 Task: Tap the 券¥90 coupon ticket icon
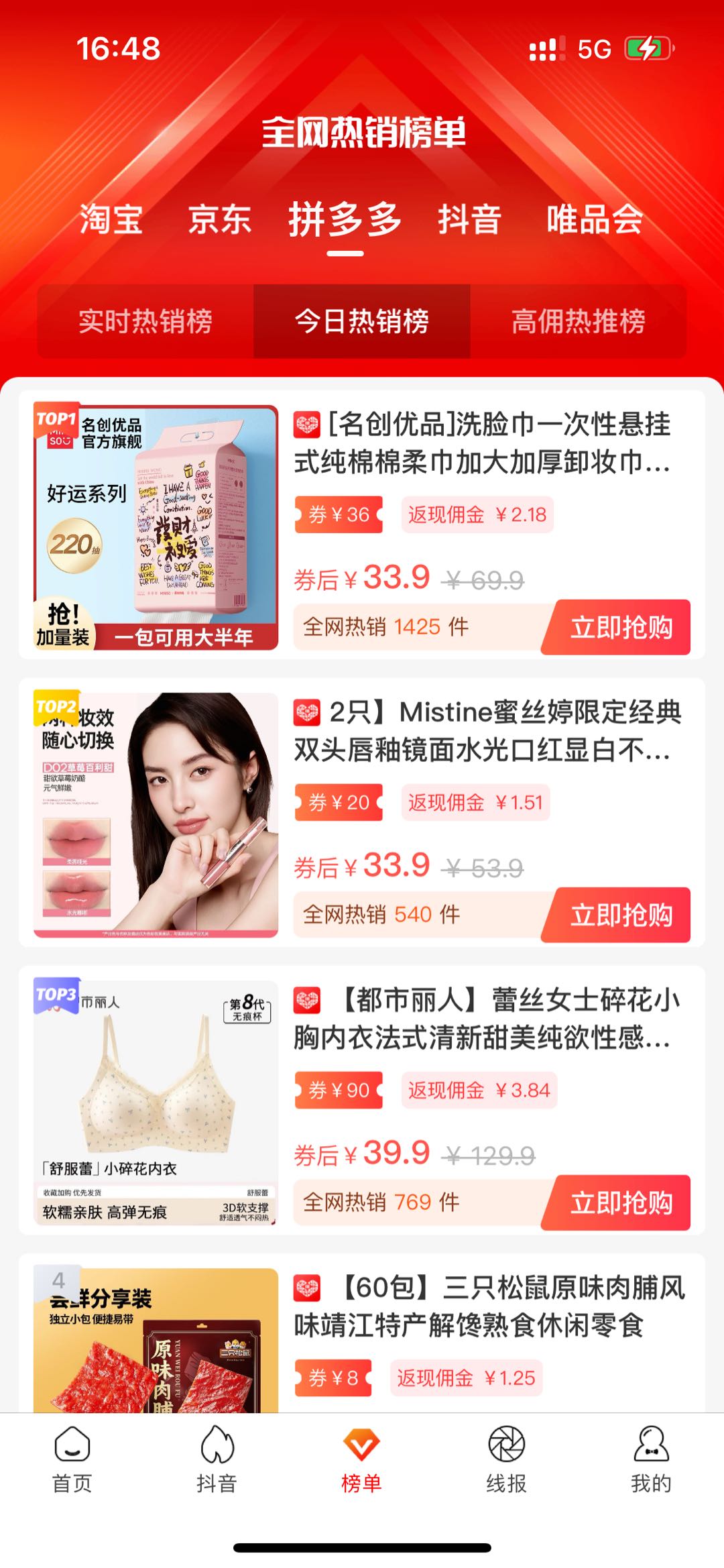[338, 1088]
